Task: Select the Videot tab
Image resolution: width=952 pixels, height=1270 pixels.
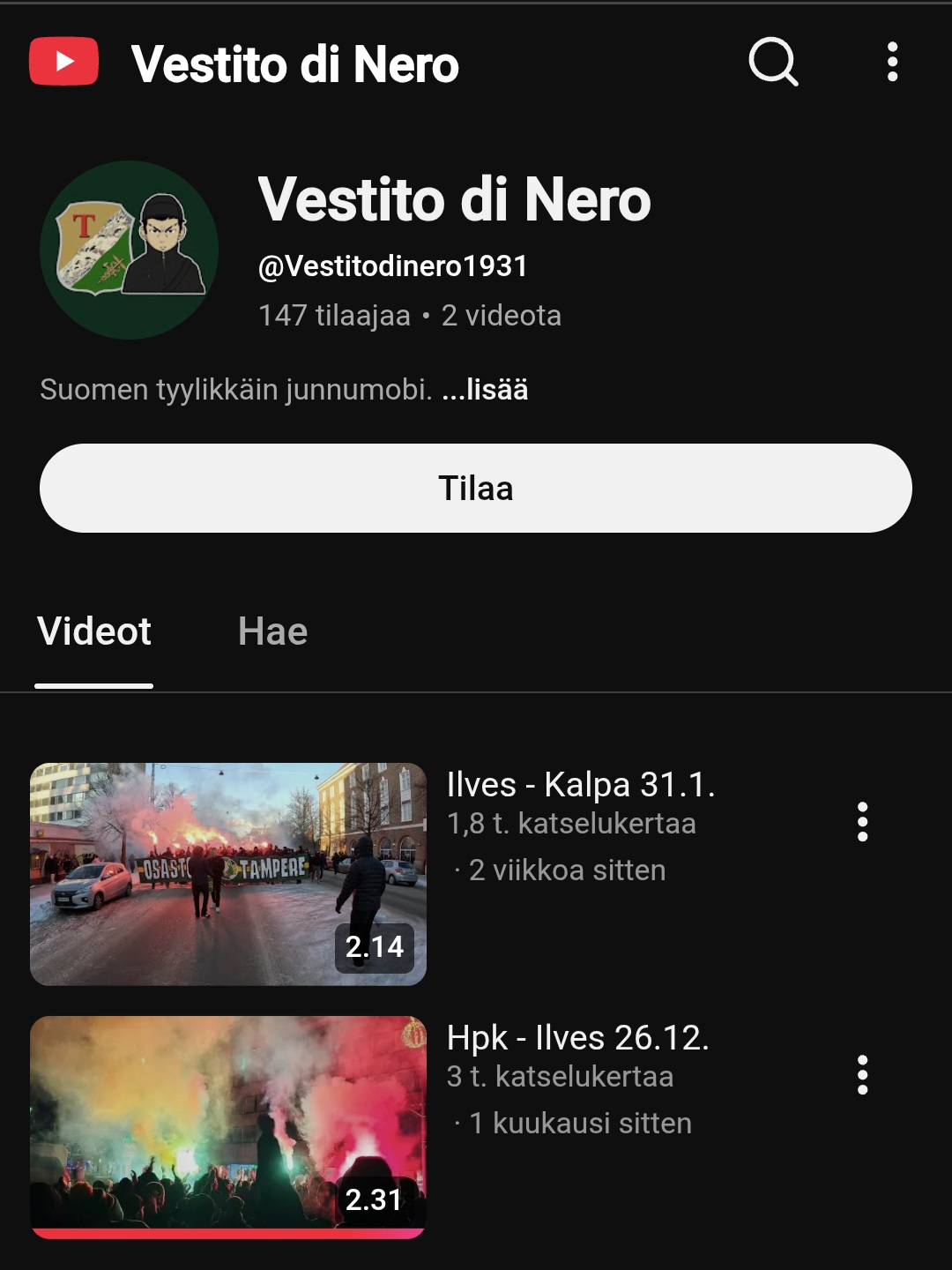Action: pos(94,631)
